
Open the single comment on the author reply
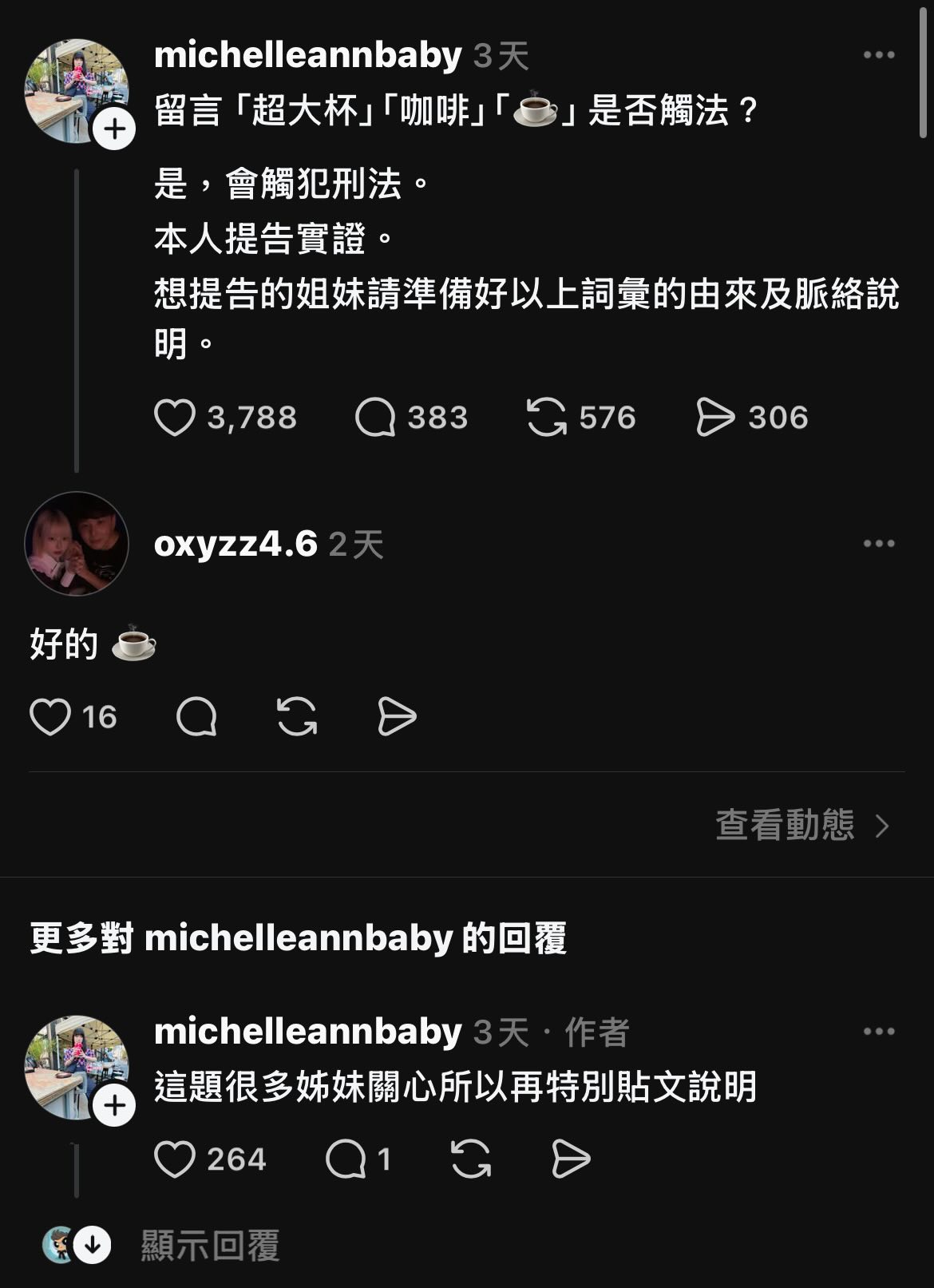pos(346,1159)
